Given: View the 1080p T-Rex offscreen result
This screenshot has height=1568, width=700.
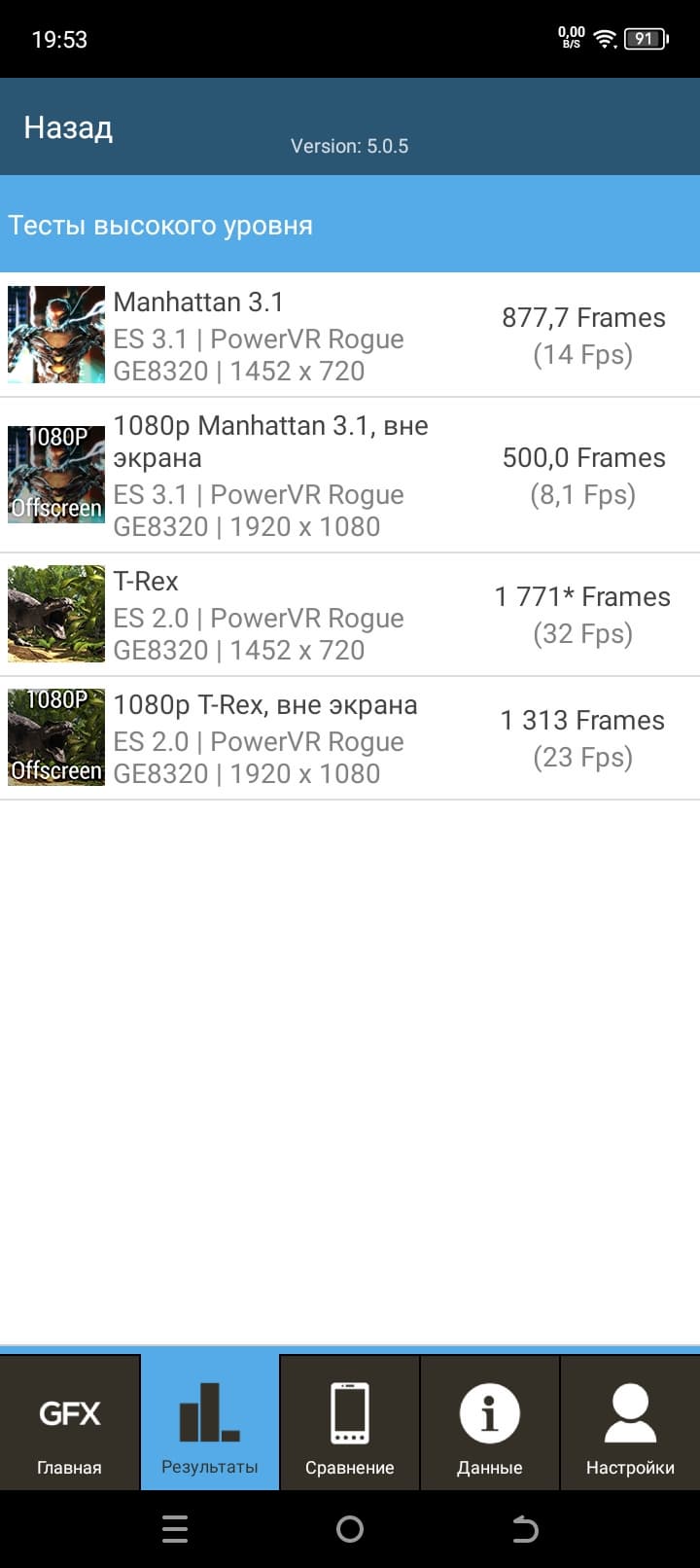Looking at the screenshot, I should tap(350, 738).
